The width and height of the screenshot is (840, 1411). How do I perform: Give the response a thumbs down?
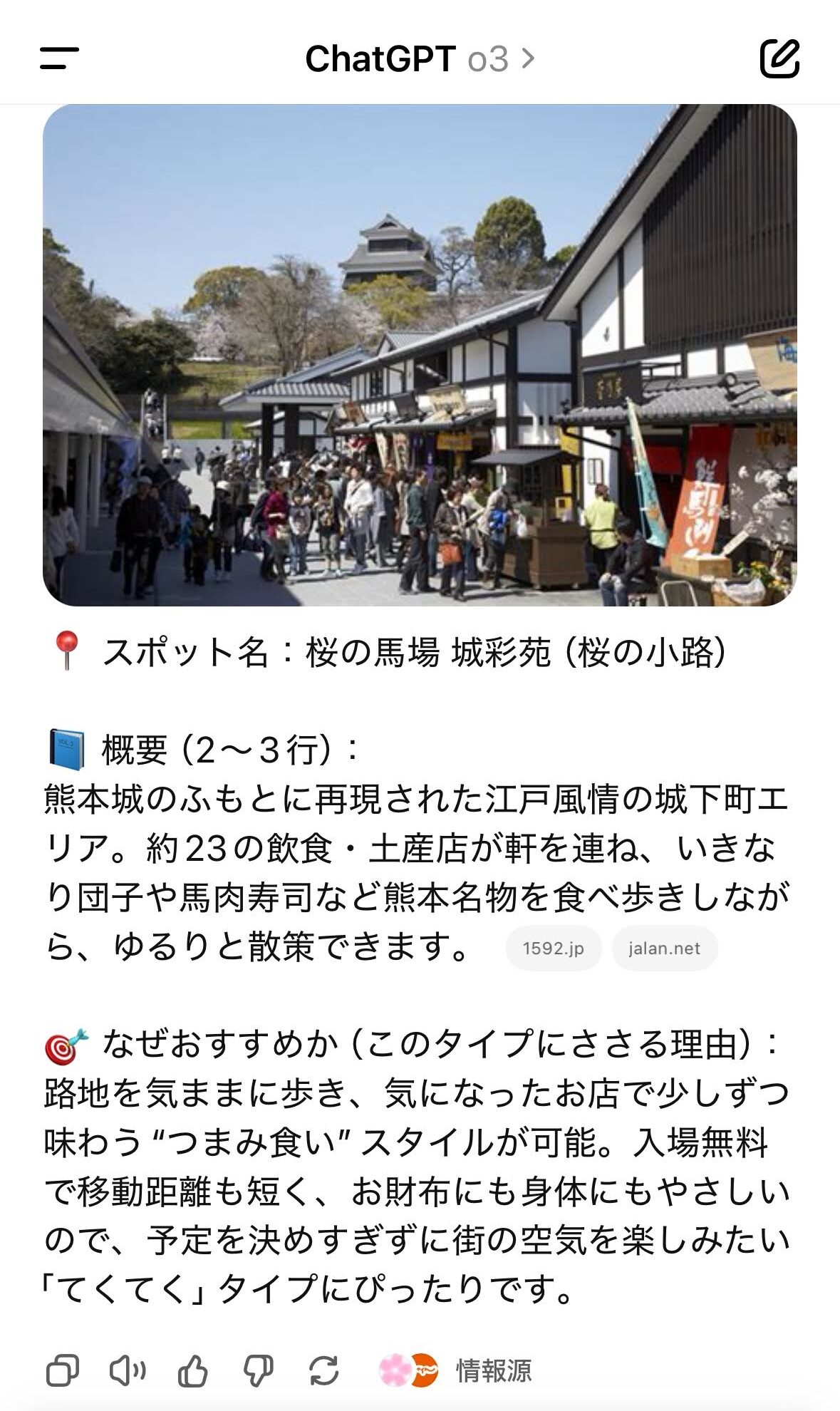[258, 1370]
